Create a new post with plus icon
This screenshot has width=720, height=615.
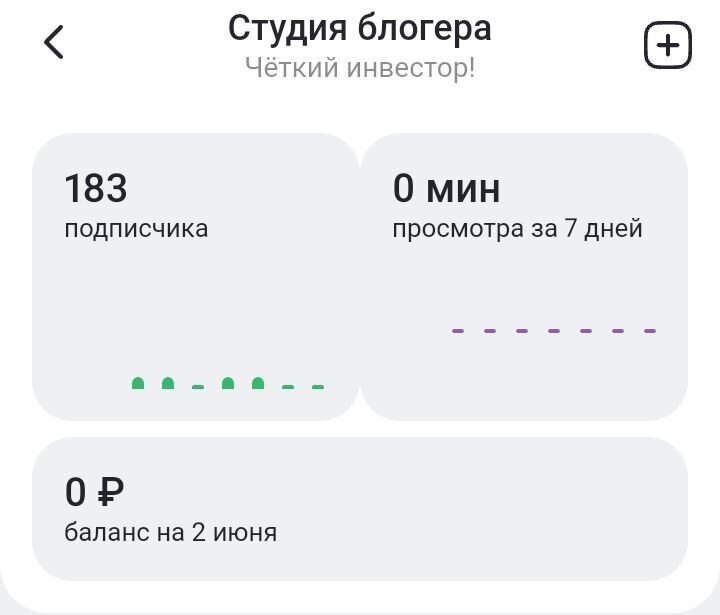click(x=668, y=45)
